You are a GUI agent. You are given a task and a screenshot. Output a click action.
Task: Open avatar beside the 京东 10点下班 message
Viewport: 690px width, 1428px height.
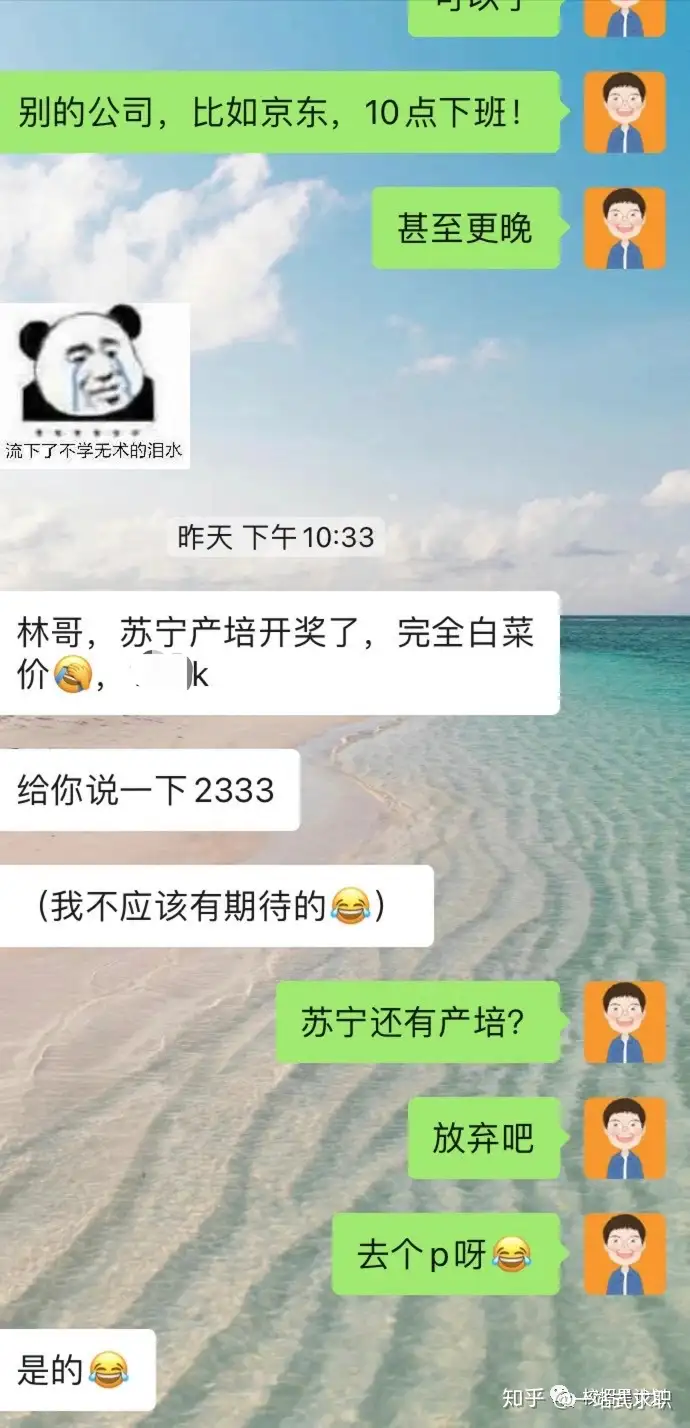625,112
